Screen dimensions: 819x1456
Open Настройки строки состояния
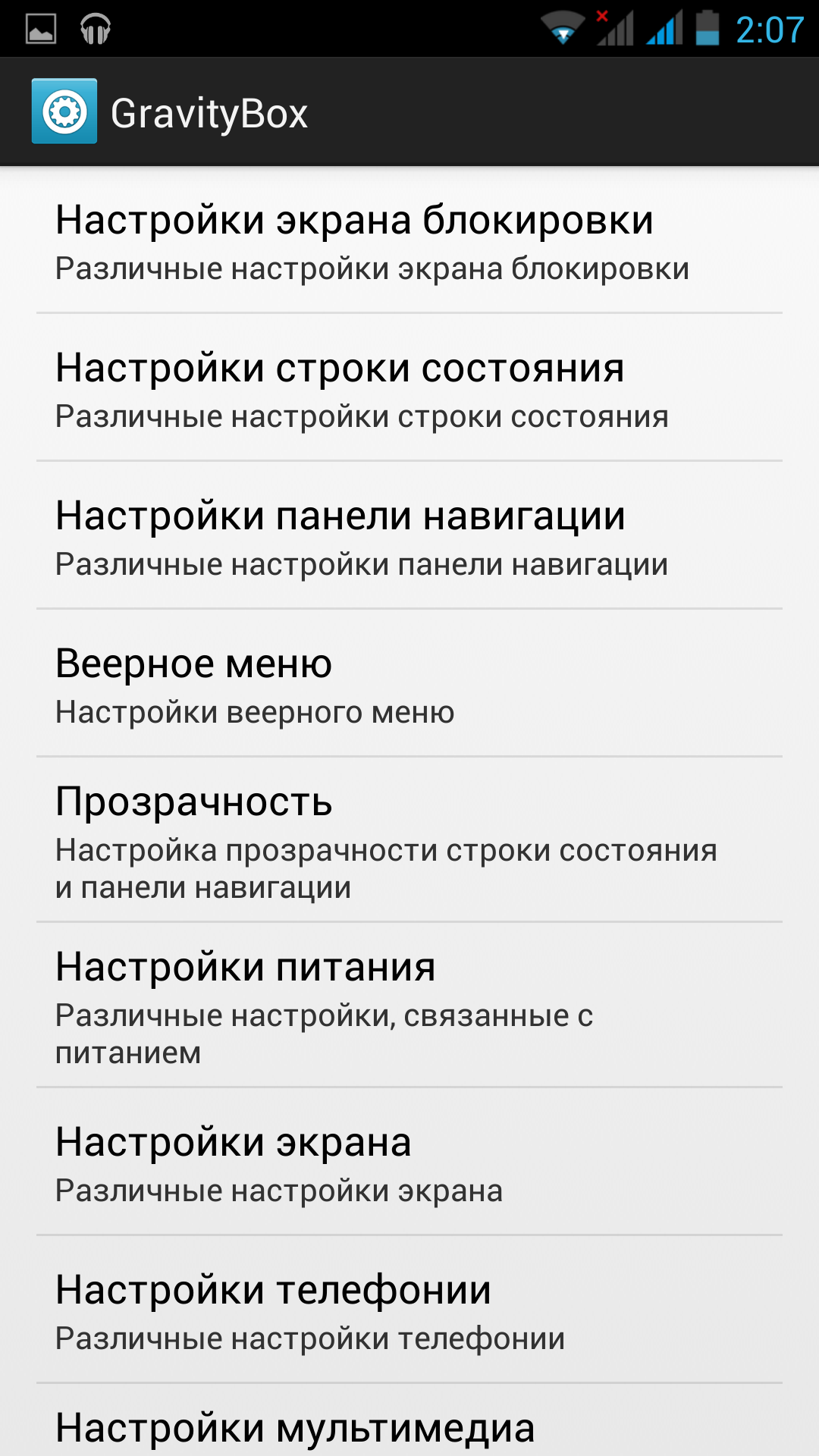click(x=409, y=387)
